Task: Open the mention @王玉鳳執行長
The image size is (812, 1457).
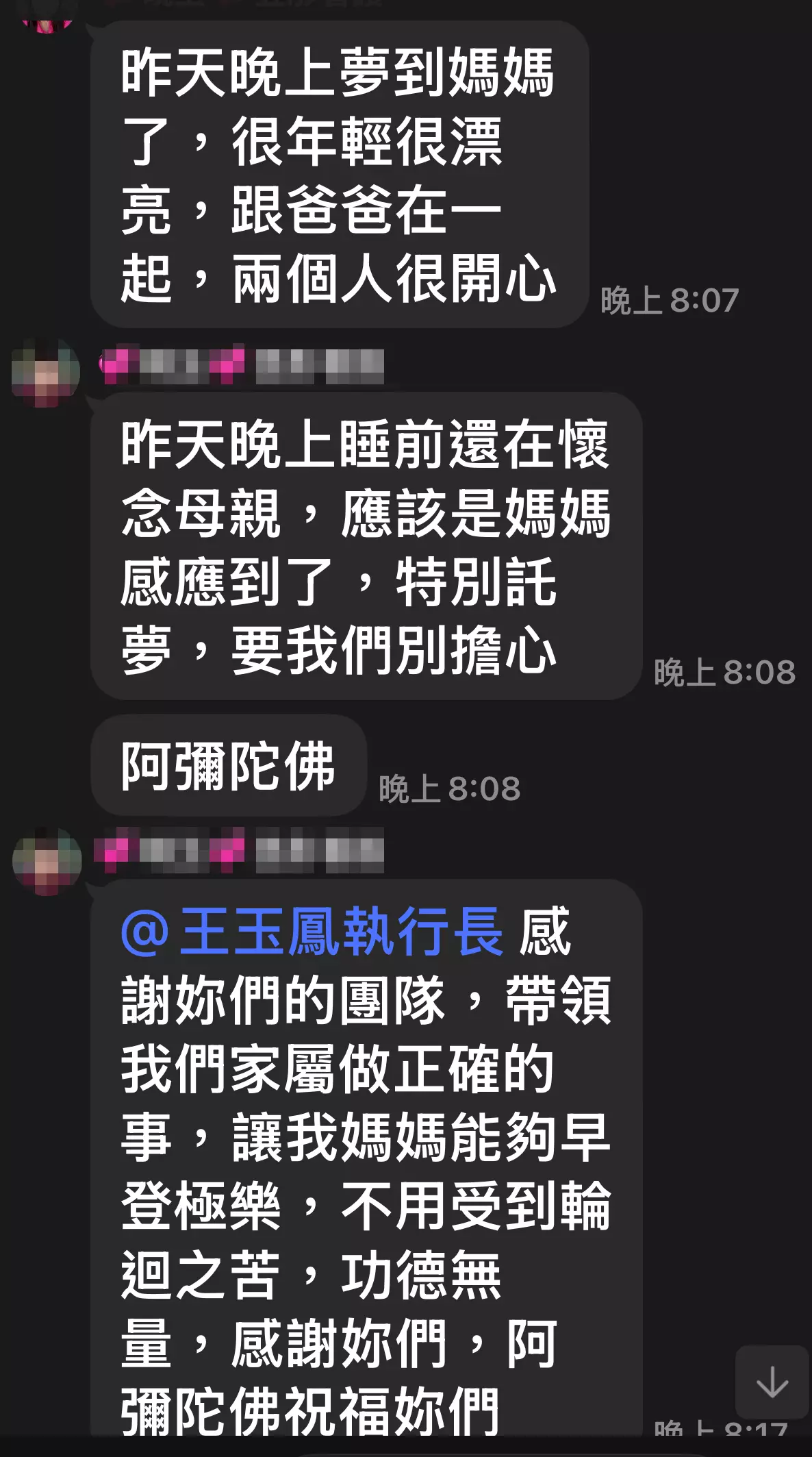Action: click(312, 931)
